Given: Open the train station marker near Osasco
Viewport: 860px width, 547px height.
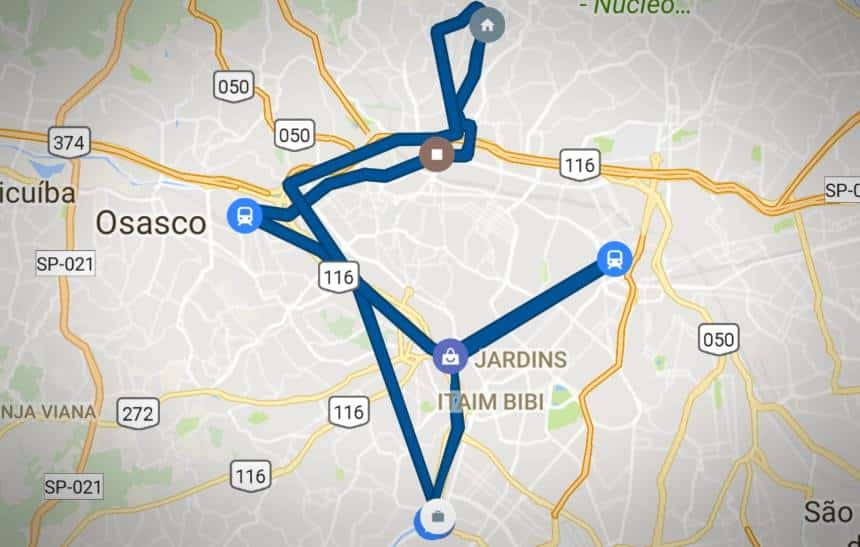Looking at the screenshot, I should pyautogui.click(x=244, y=215).
